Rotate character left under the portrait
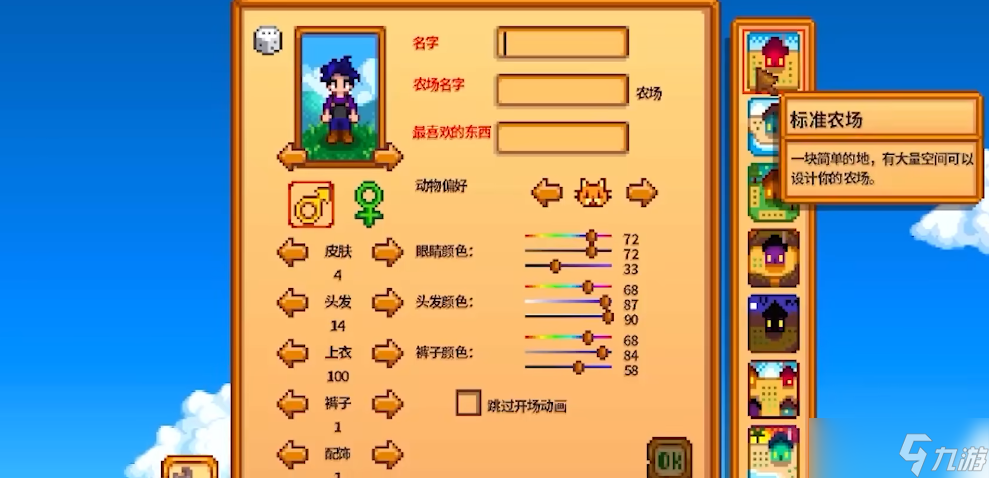Screen dimensions: 989x478 click(x=292, y=156)
